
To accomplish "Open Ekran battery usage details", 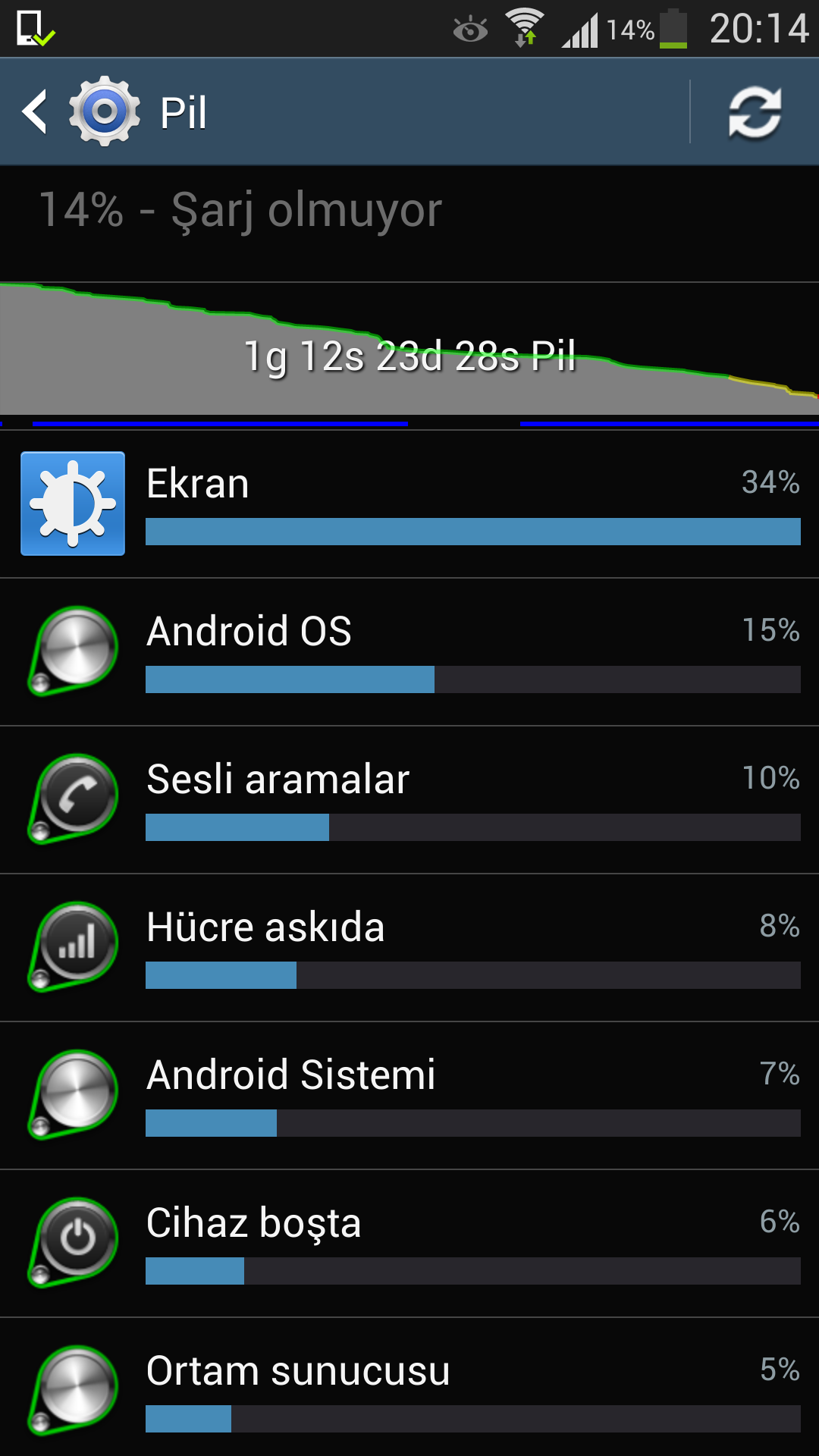I will (x=409, y=504).
